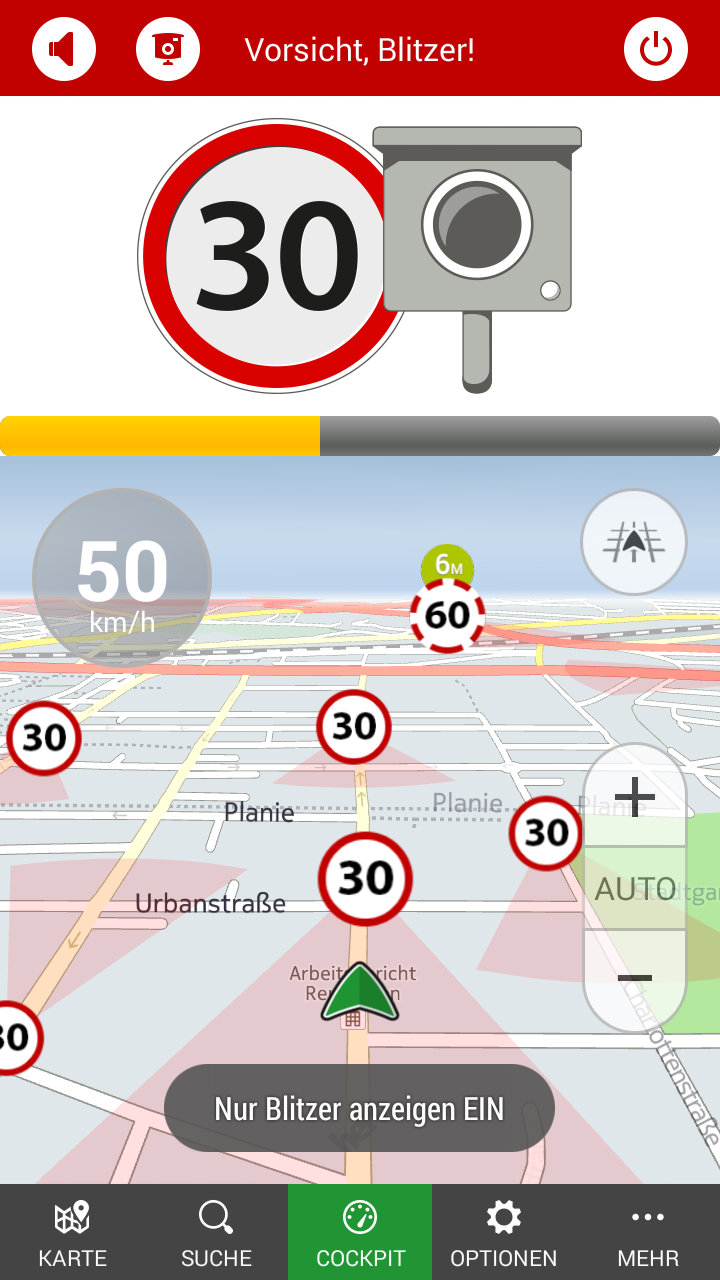
Task: Zoom in on the map
Action: tap(634, 797)
